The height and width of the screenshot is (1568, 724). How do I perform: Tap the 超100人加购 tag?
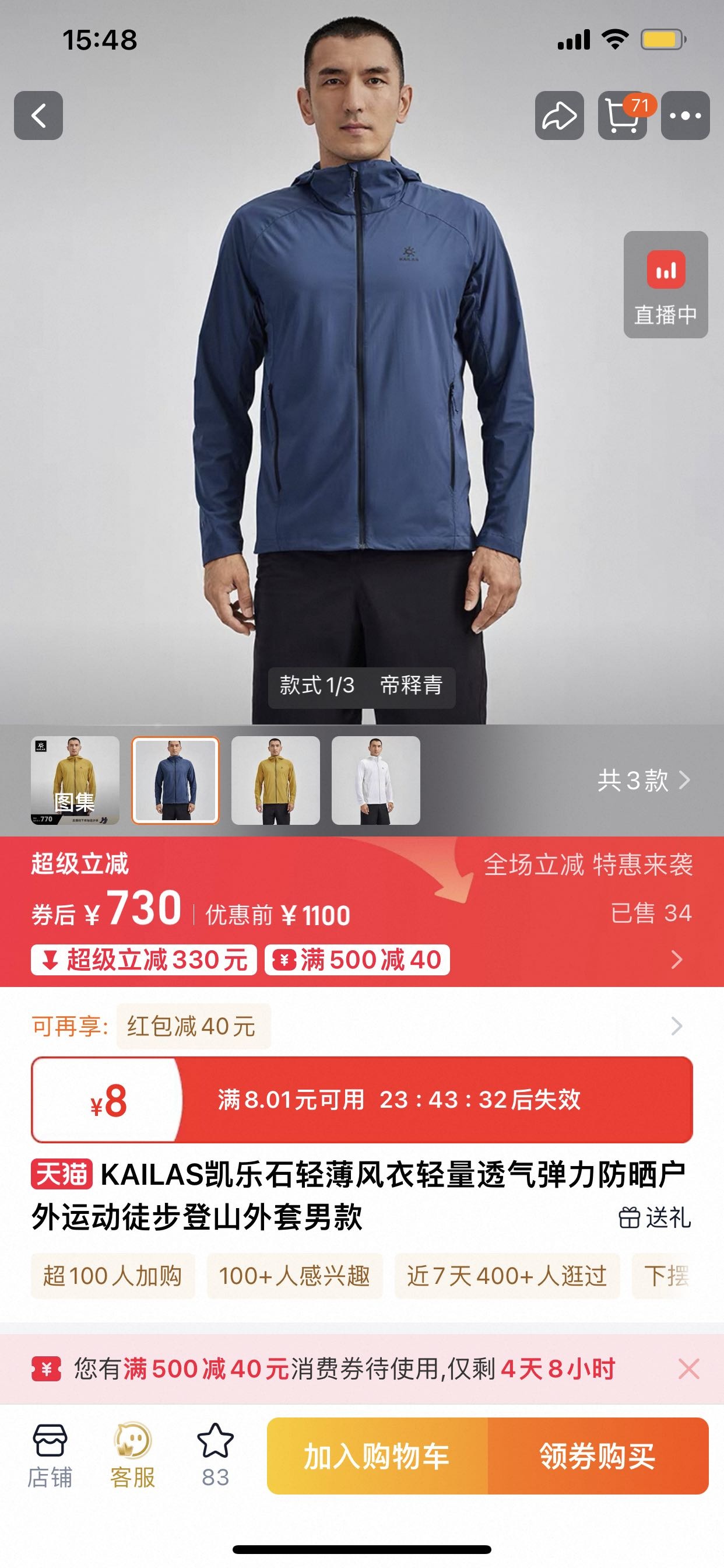point(113,1276)
